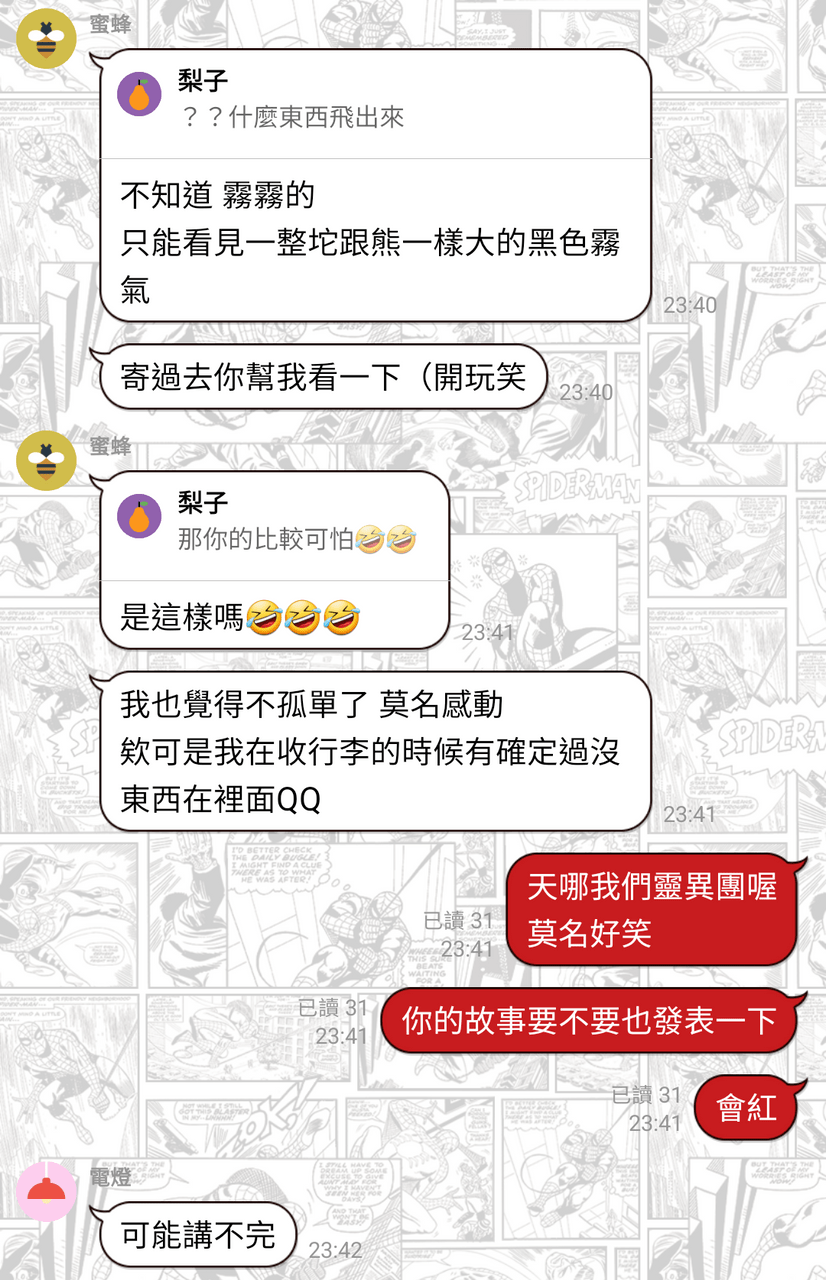
Task: Open 電燈's profile avatar
Action: [46, 1190]
